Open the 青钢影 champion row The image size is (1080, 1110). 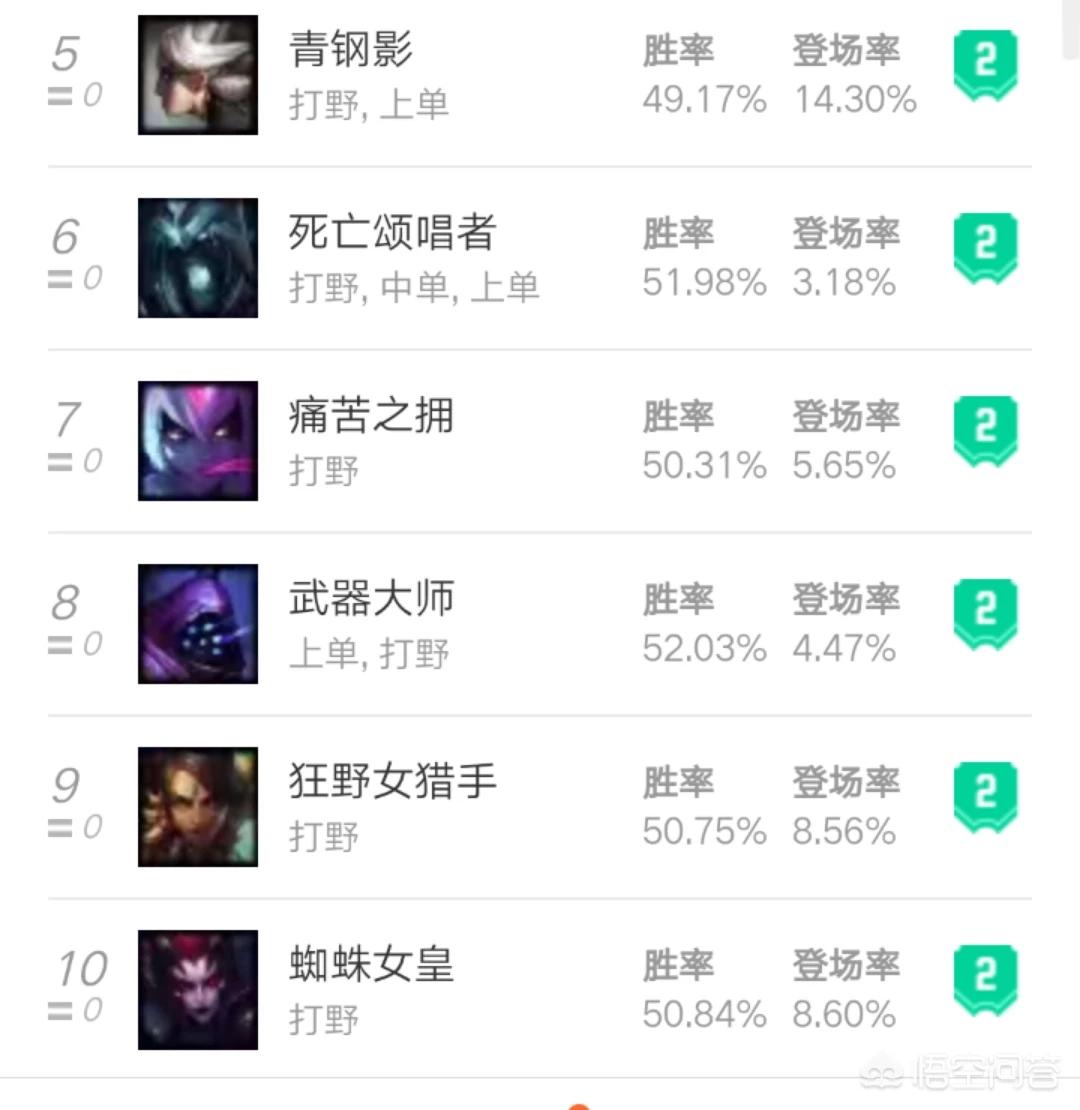[x=351, y=51]
